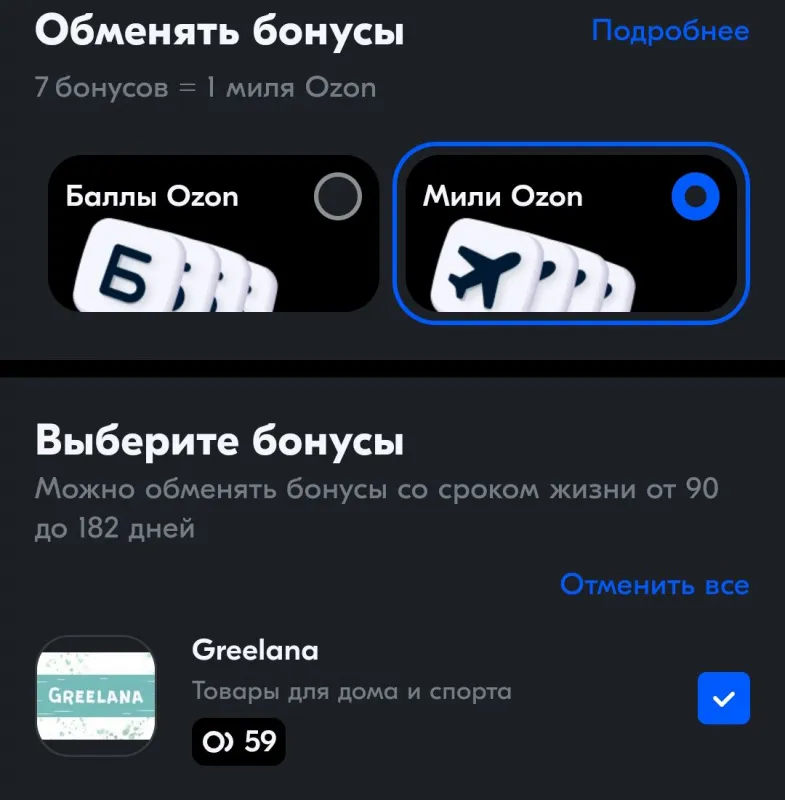Click the black 59 bonus badge

[238, 741]
